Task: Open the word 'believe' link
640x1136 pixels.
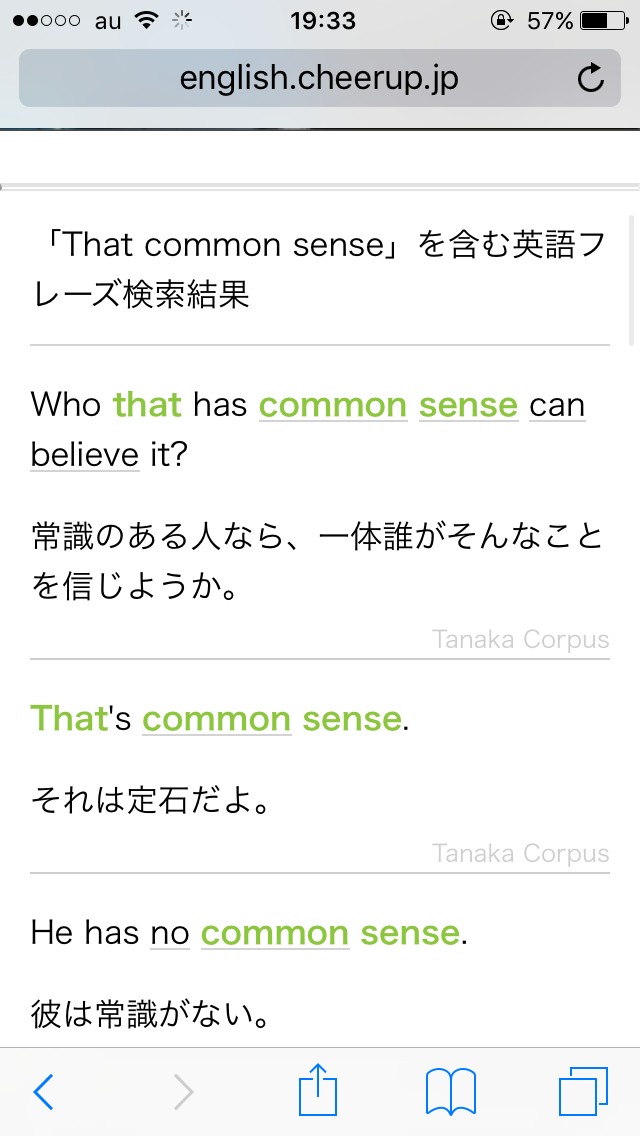Action: point(84,454)
